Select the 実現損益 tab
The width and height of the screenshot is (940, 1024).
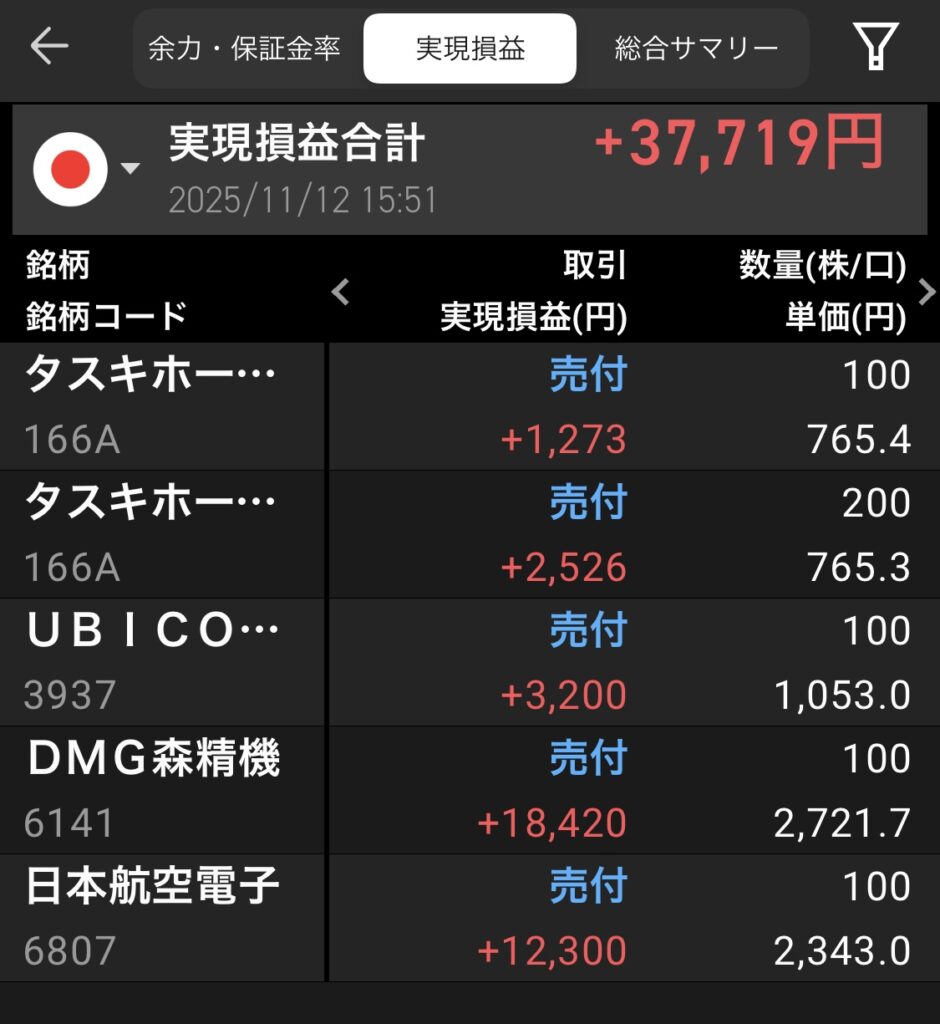click(x=470, y=48)
